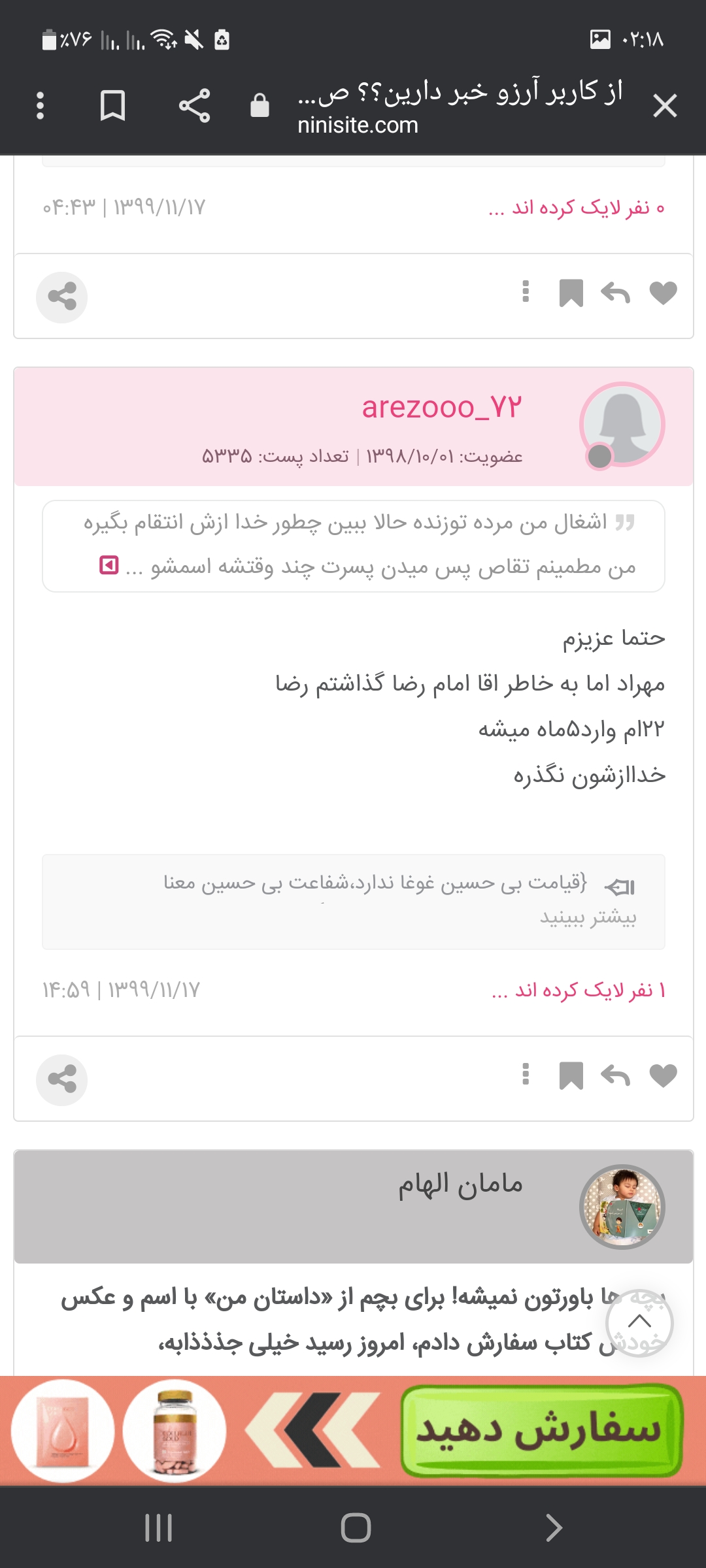Share the post dated 04:43
This screenshot has height=1568, width=706.
pyautogui.click(x=62, y=297)
